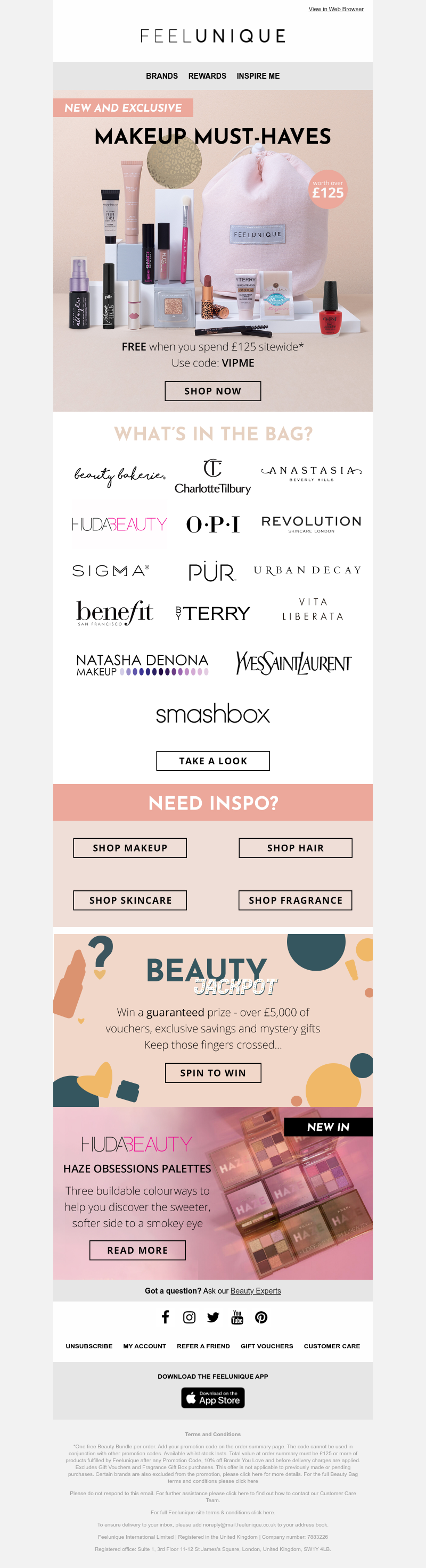The width and height of the screenshot is (426, 1568).
Task: Open the Brands menu item
Action: [161, 76]
